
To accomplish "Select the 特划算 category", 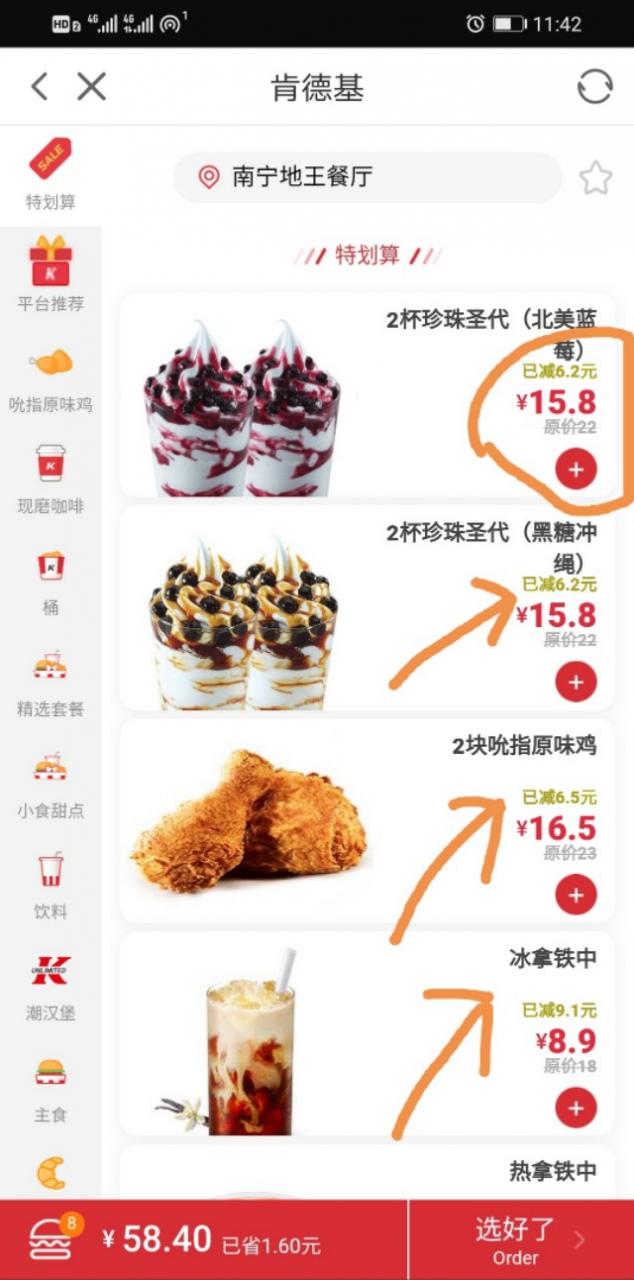I will tap(50, 175).
